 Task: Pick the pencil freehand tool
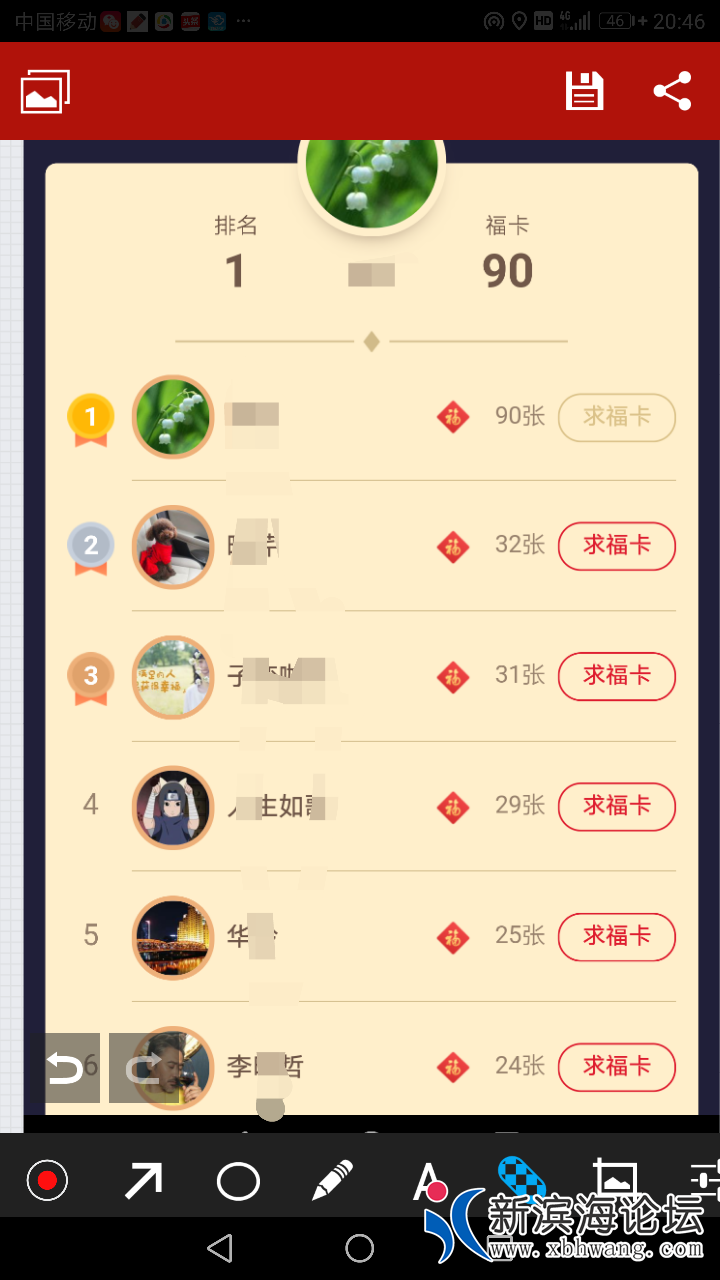333,1181
